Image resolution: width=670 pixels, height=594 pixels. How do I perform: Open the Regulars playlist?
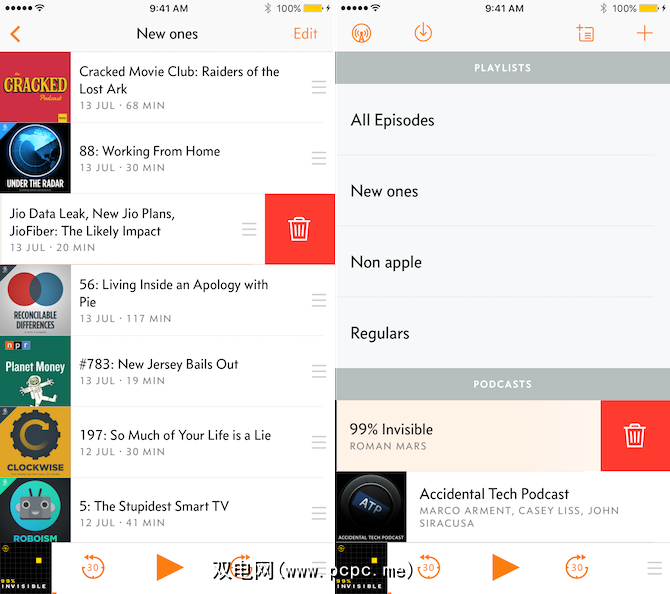500,333
